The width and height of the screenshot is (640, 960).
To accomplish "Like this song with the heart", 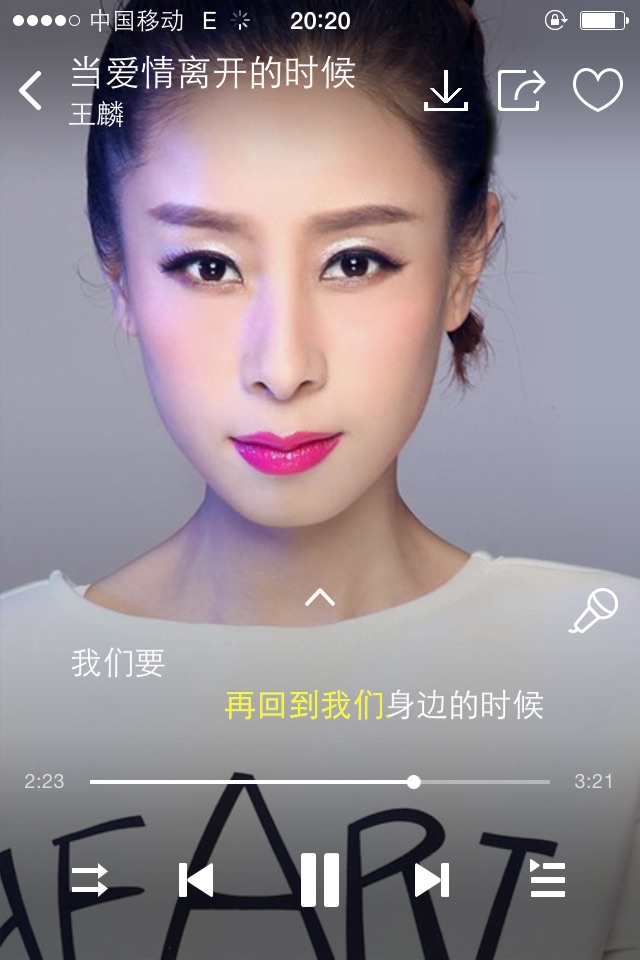I will click(x=597, y=91).
